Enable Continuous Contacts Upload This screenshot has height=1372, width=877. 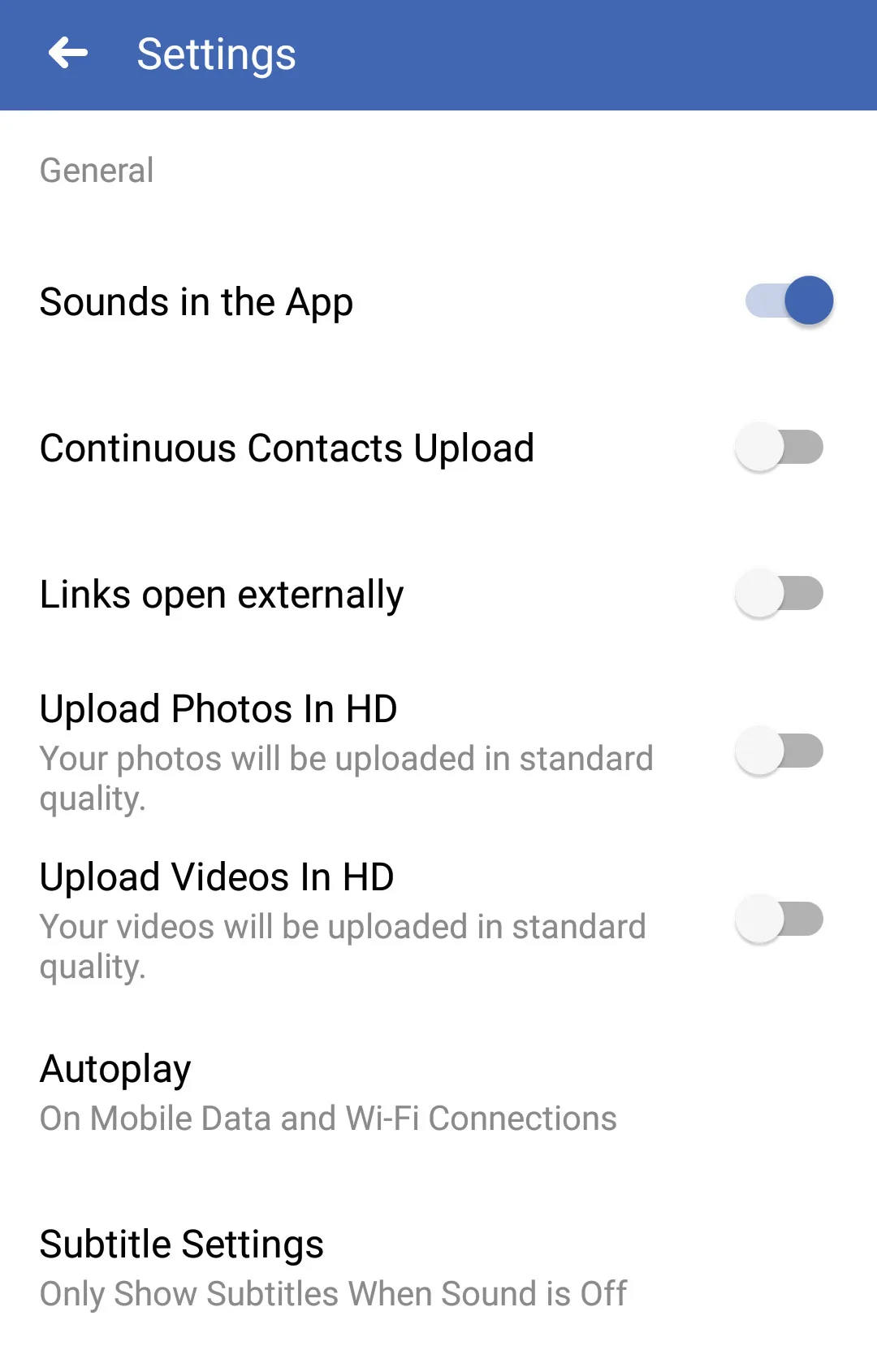[779, 448]
